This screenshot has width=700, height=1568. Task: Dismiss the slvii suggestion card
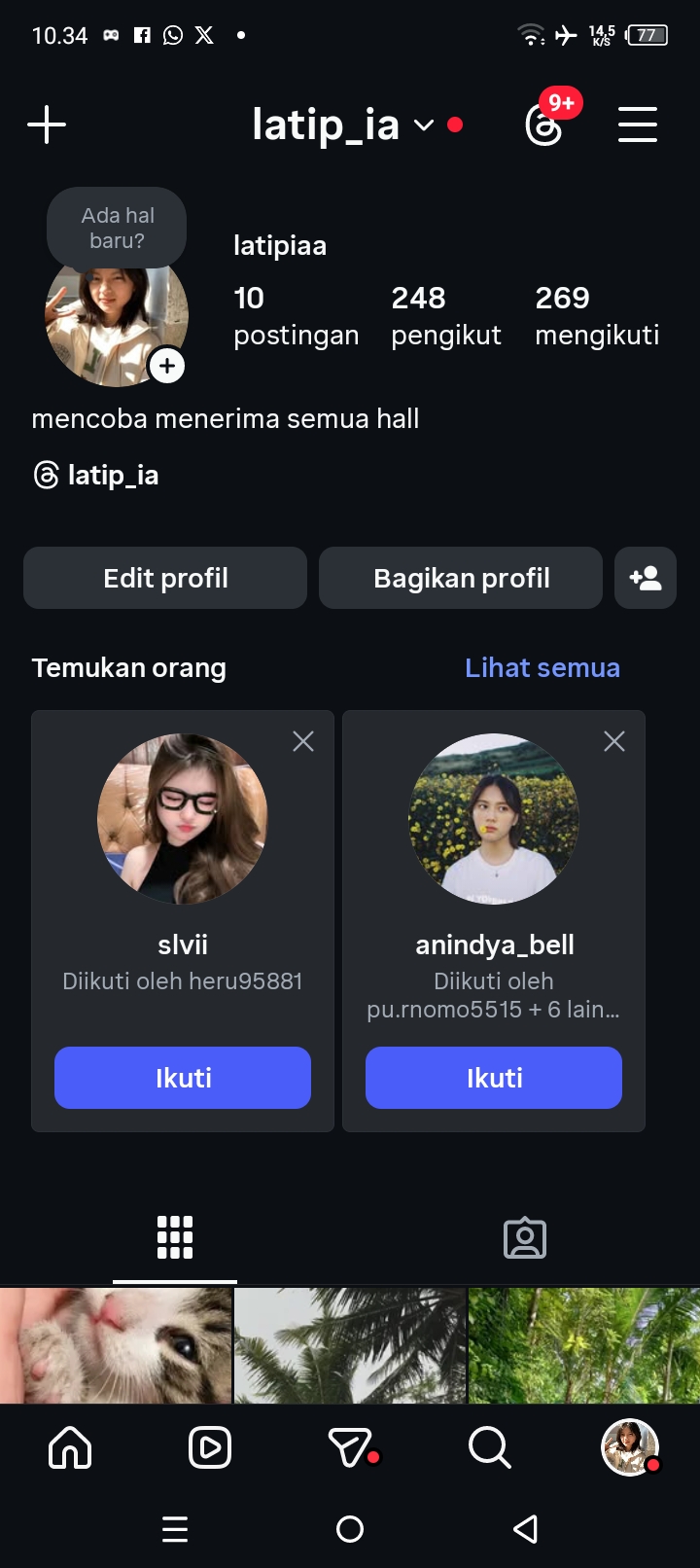pyautogui.click(x=303, y=741)
